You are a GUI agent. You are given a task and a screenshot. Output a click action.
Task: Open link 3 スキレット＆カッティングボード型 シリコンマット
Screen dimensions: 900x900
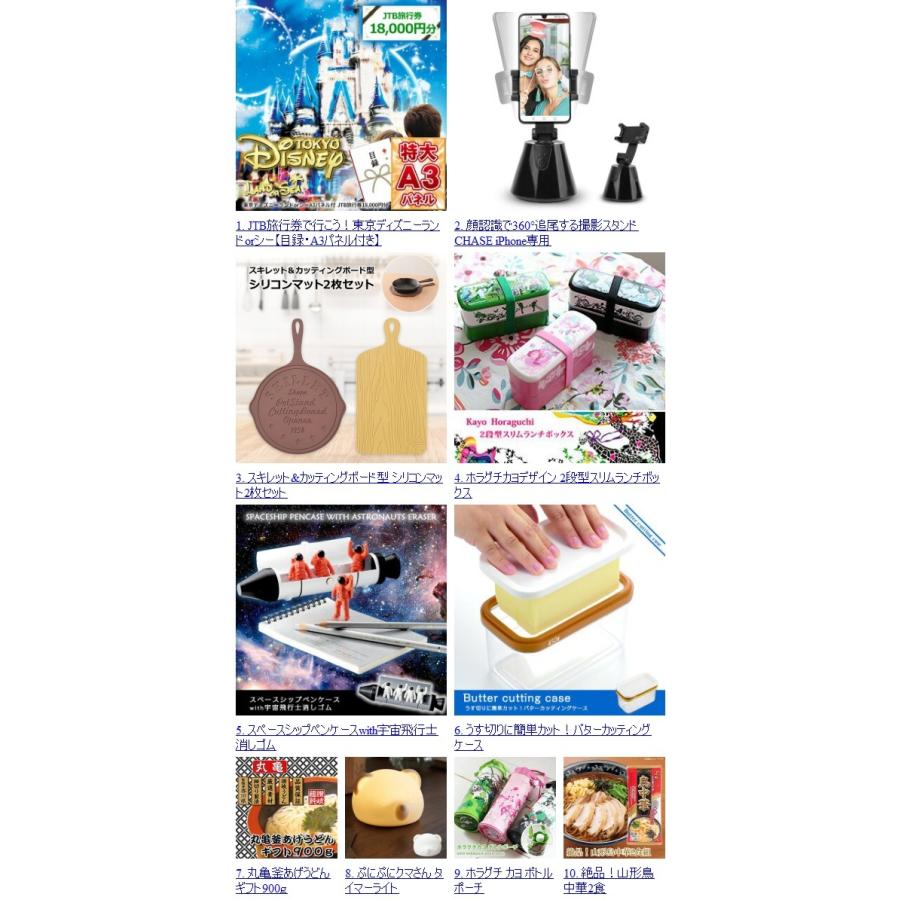[x=339, y=485]
